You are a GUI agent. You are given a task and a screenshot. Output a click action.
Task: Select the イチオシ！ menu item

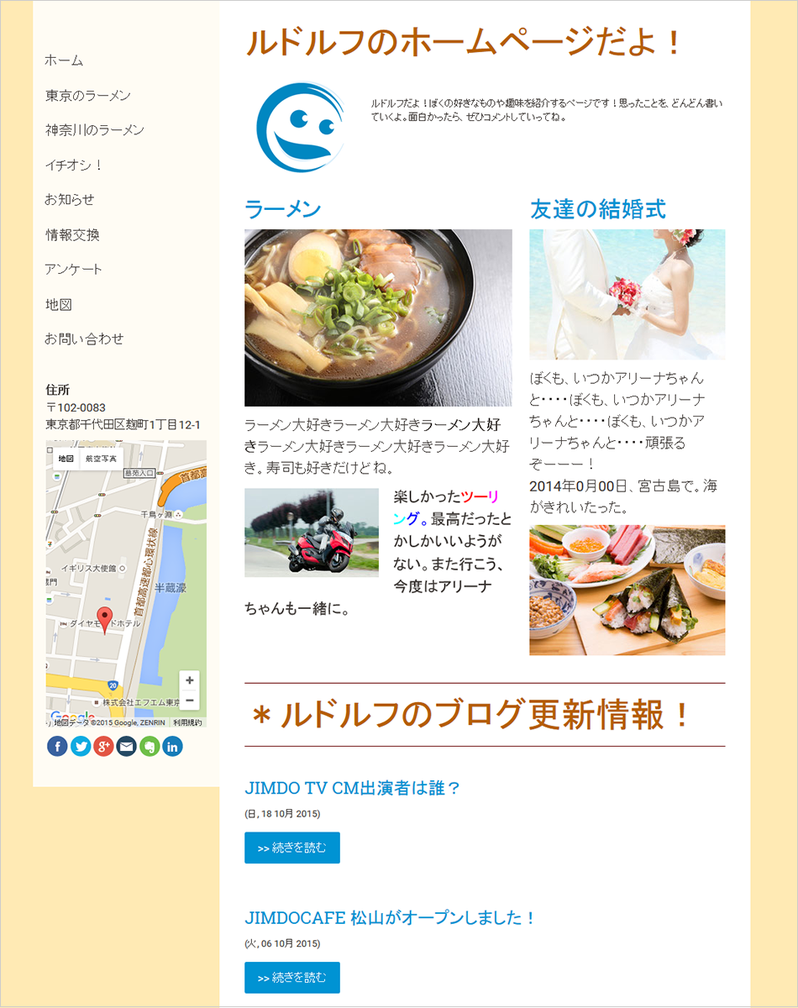click(x=74, y=165)
